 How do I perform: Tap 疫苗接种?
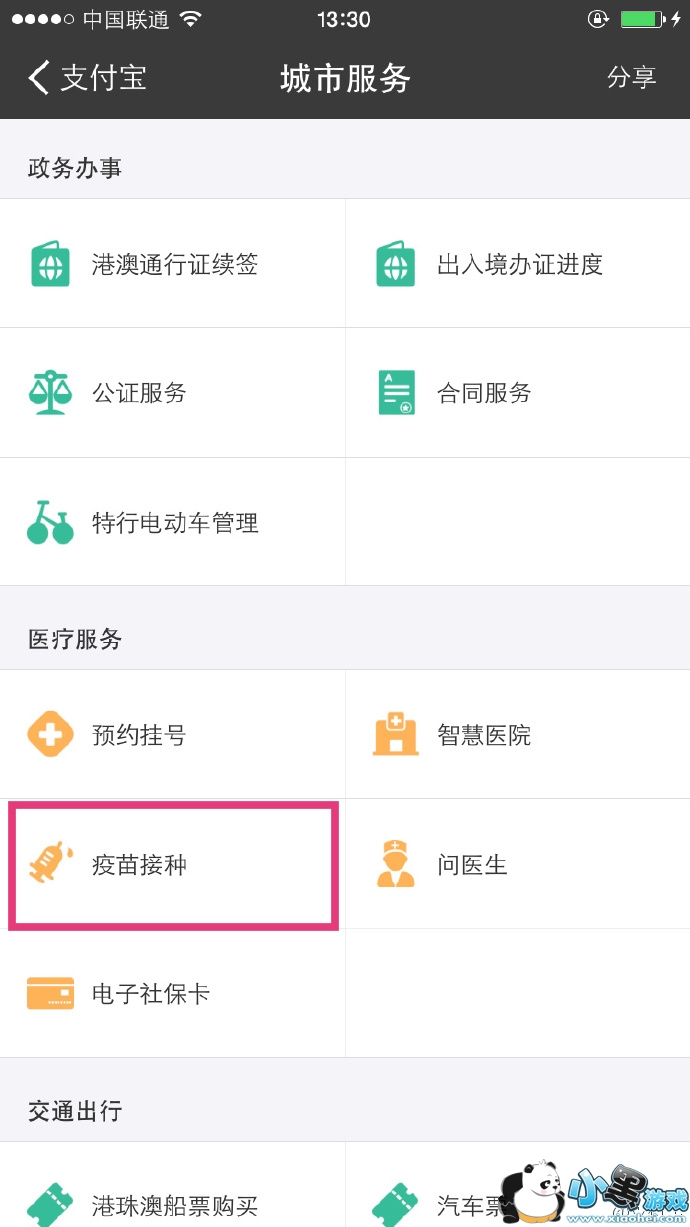(173, 865)
